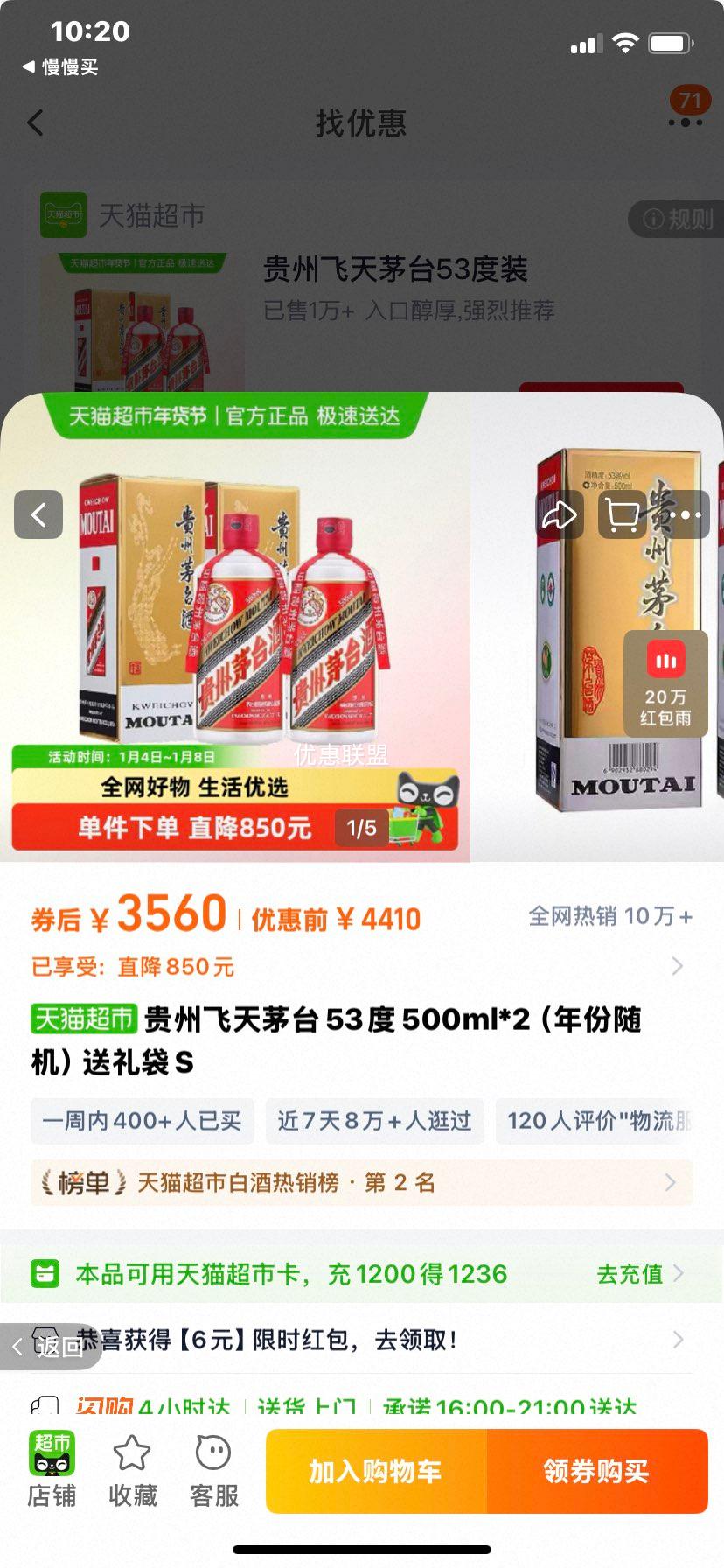Tap the supermarket card icon beside 充1200得1236
The image size is (724, 1568).
(x=43, y=1273)
